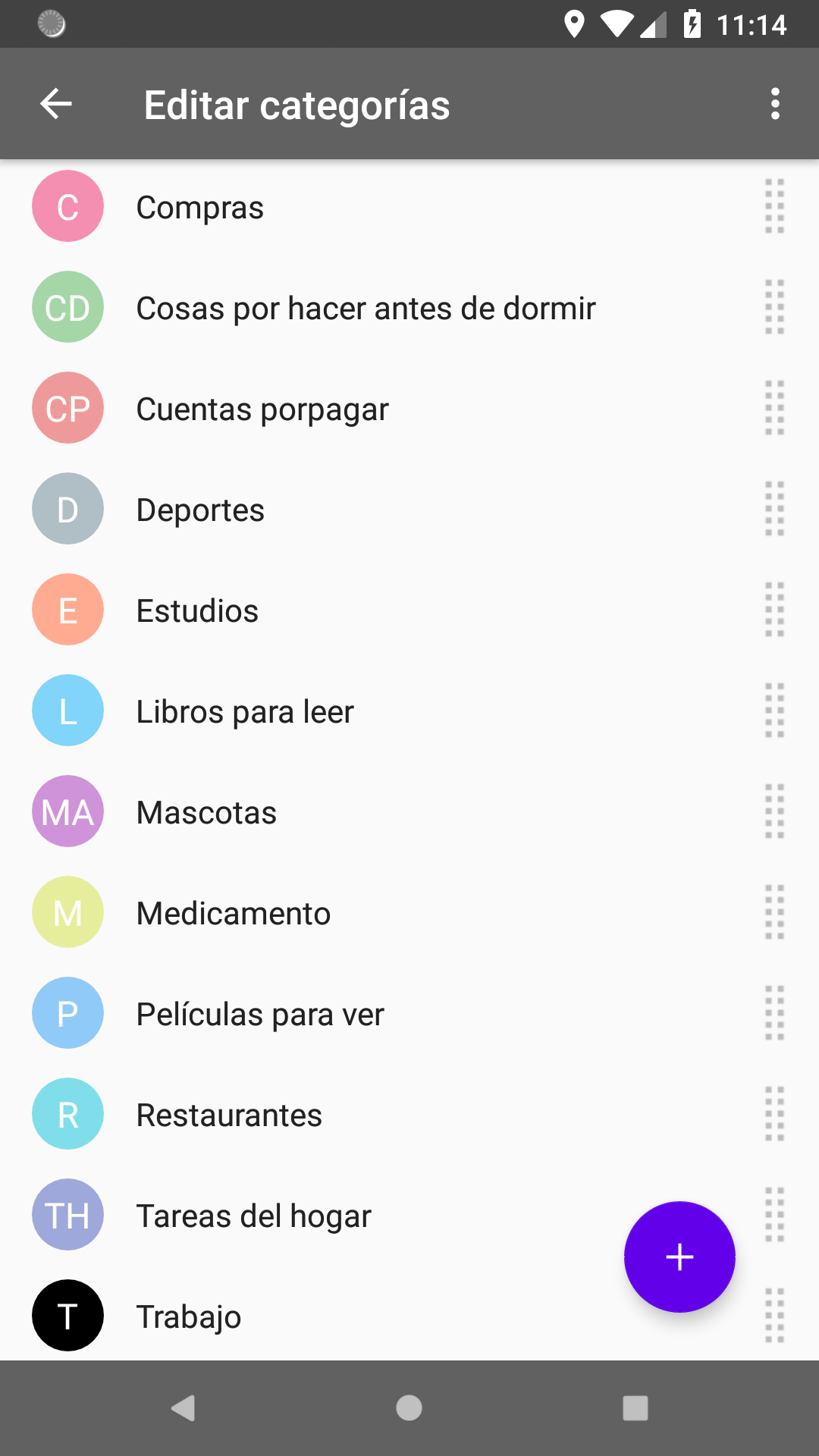Open the overflow menu
The width and height of the screenshot is (819, 1456).
[775, 104]
